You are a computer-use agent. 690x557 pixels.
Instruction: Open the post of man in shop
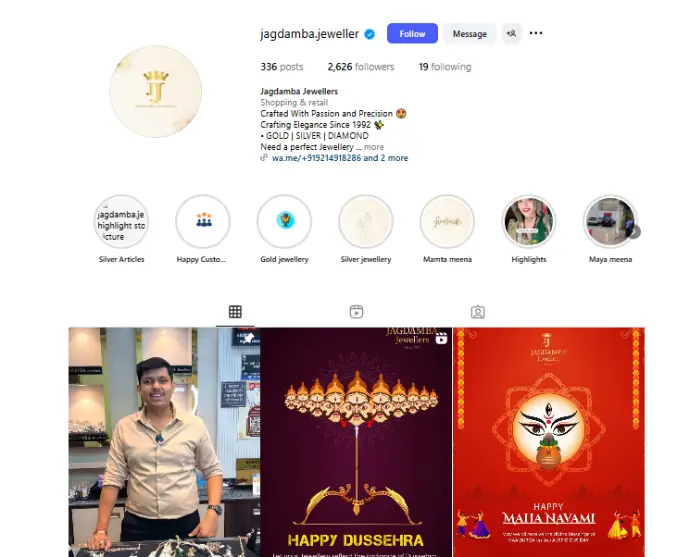click(163, 442)
